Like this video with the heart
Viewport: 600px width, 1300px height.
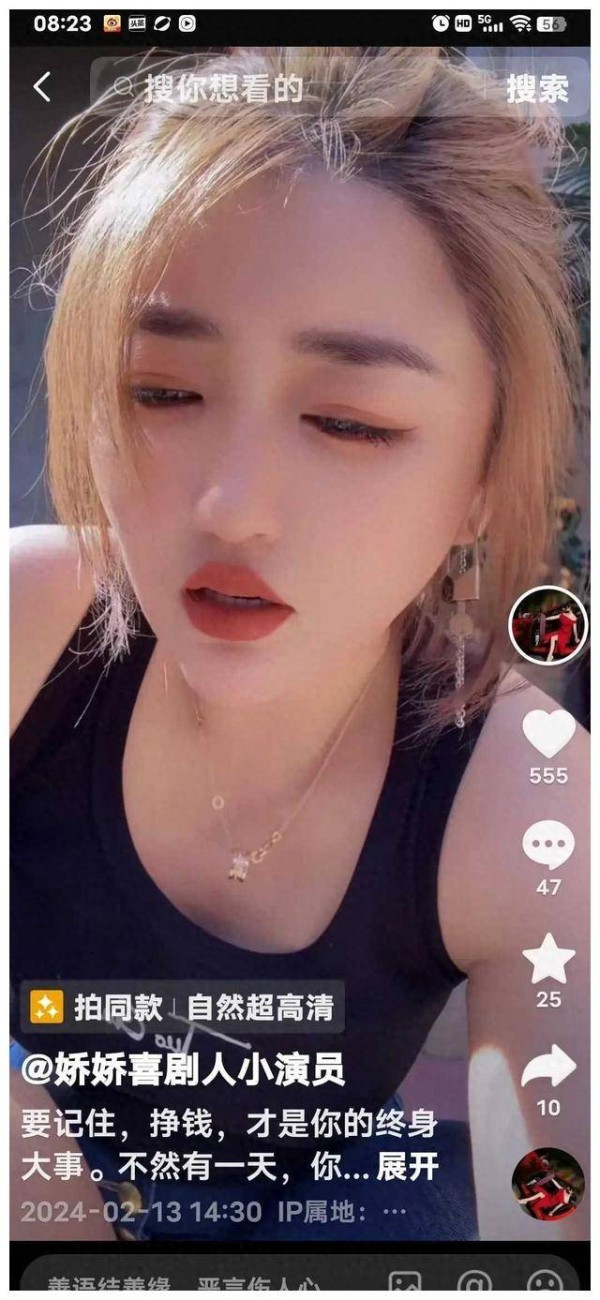pos(548,735)
